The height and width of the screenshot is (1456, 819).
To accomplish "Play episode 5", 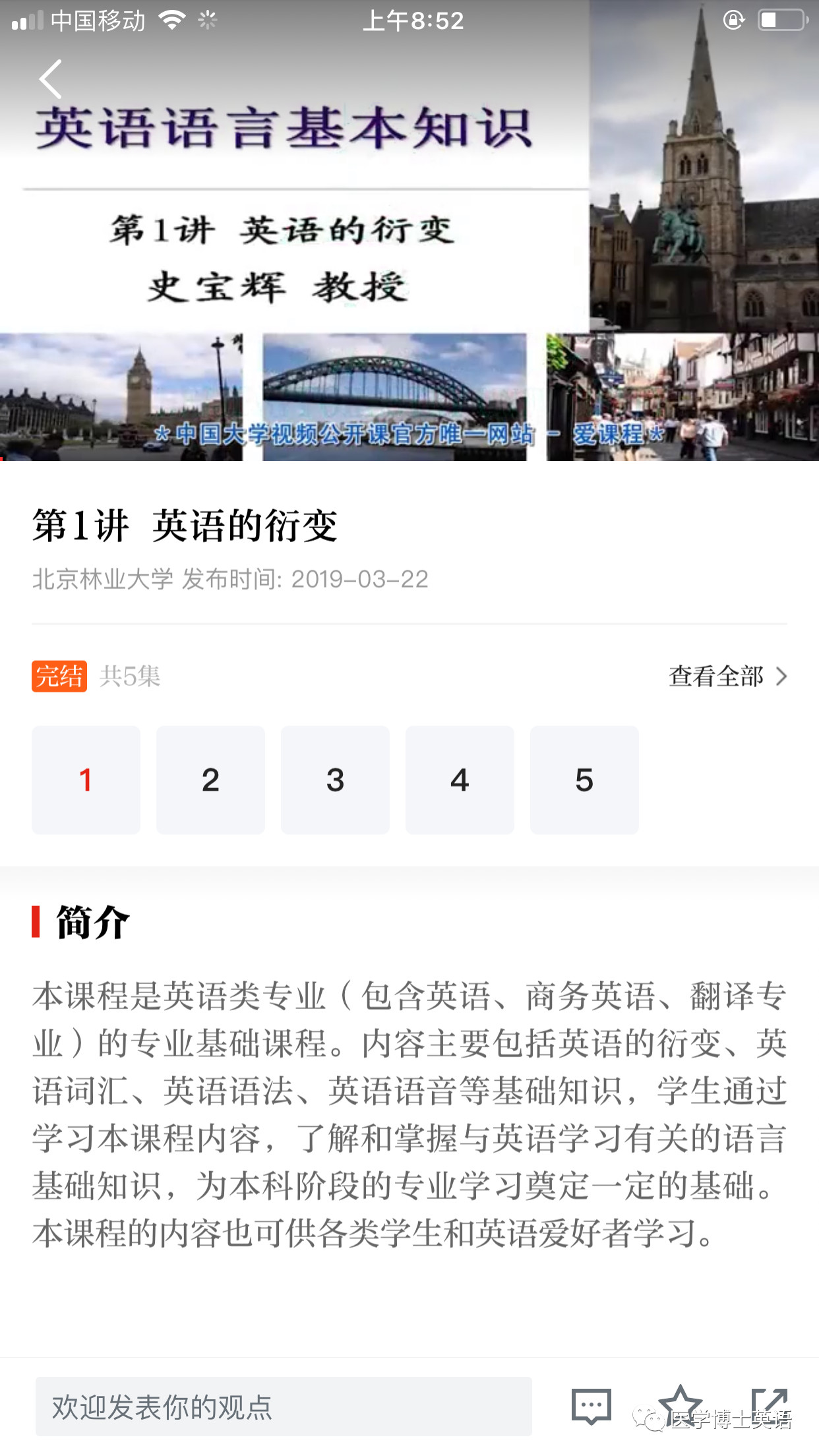I will click(x=584, y=779).
